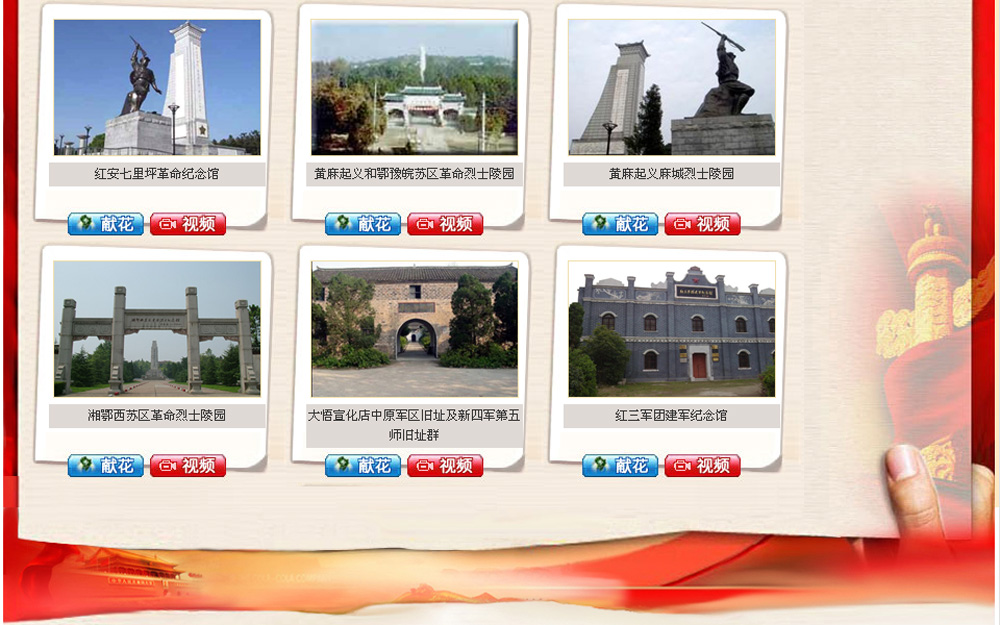Open the 大悟宣化店中原军区旧址 photo
Image resolution: width=1000 pixels, height=625 pixels.
pos(414,330)
